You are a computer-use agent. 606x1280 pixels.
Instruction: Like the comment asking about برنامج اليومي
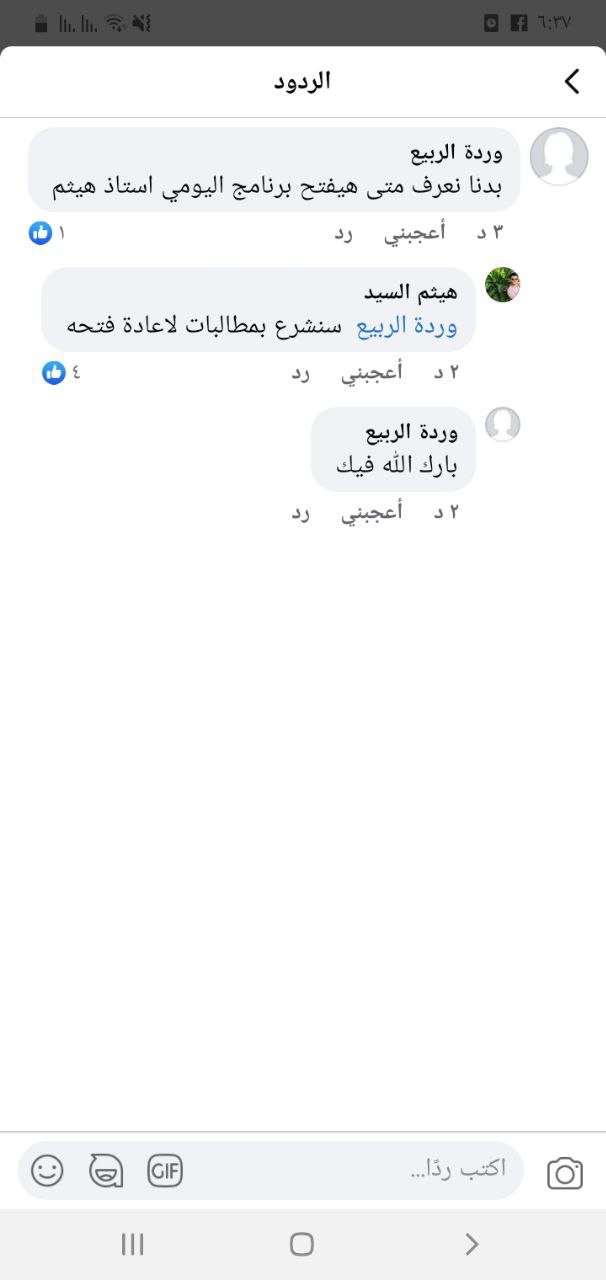[x=415, y=233]
